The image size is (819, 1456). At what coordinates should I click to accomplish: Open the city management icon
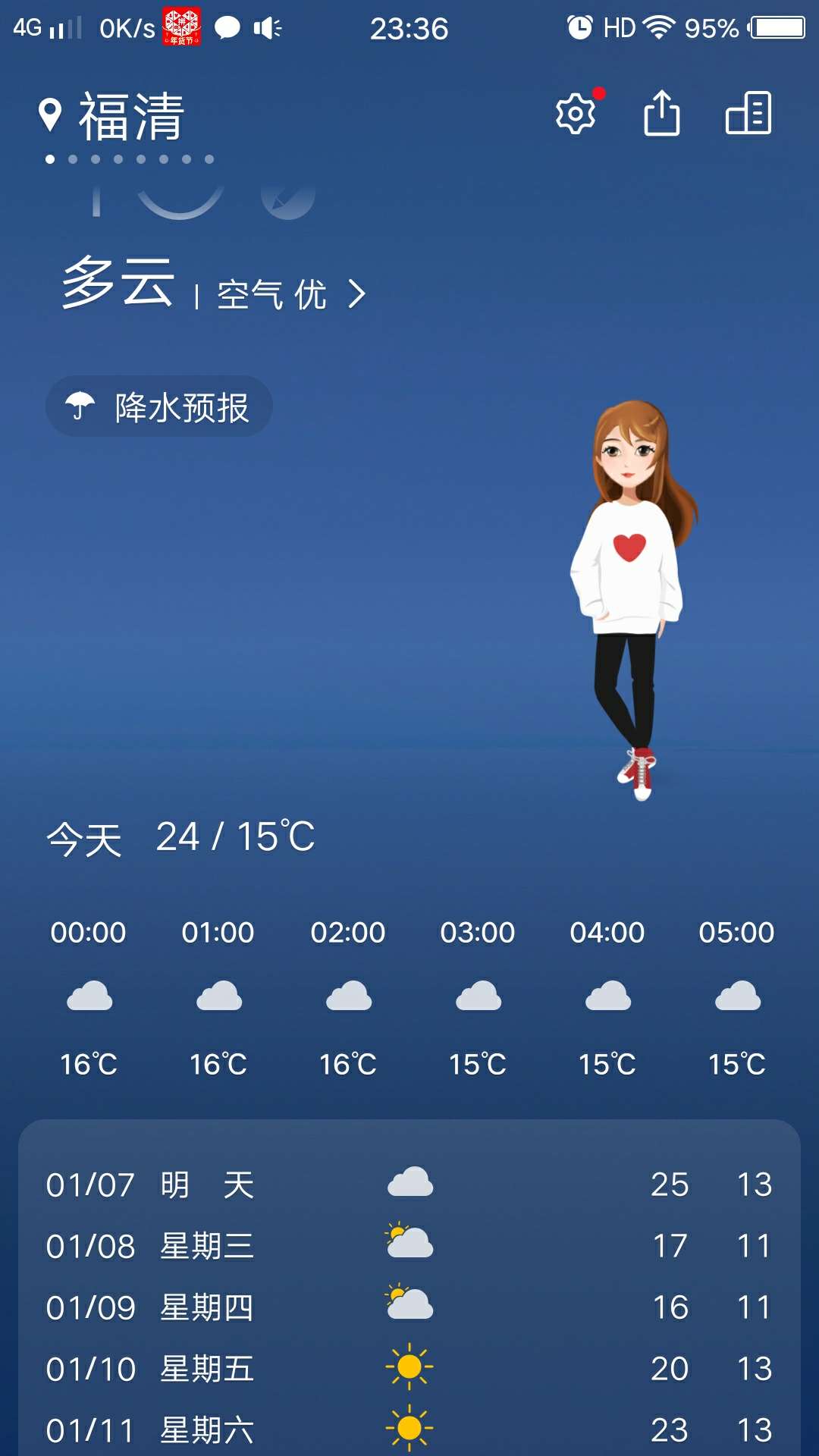click(748, 114)
